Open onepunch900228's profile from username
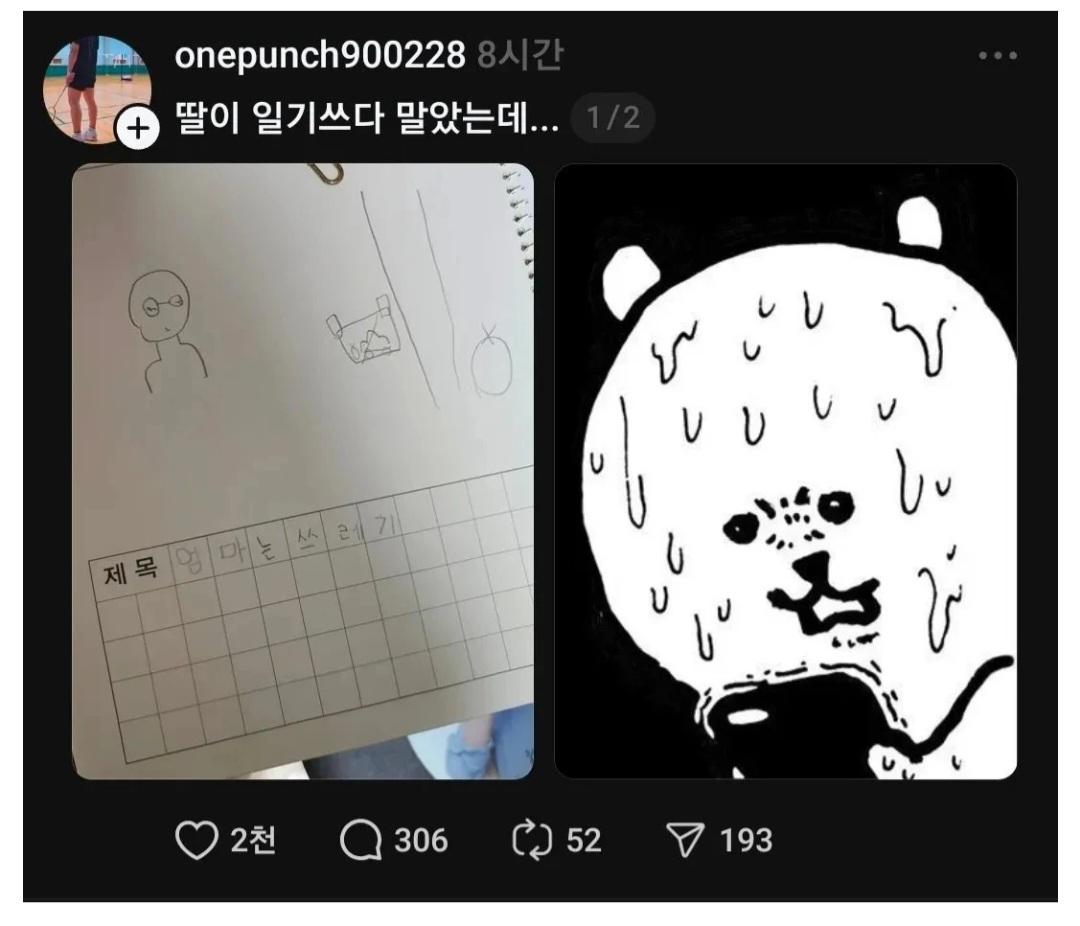The image size is (1080, 926). [319, 57]
